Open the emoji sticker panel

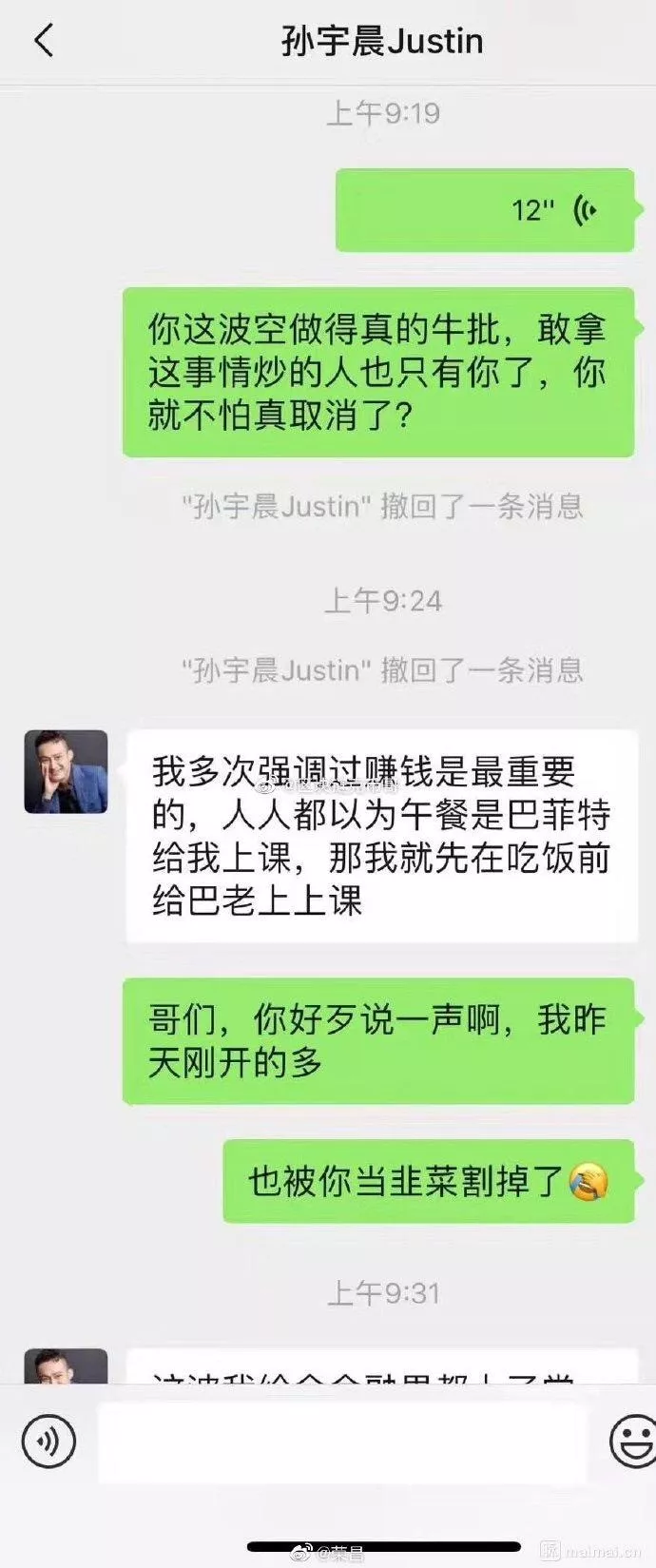632,1442
